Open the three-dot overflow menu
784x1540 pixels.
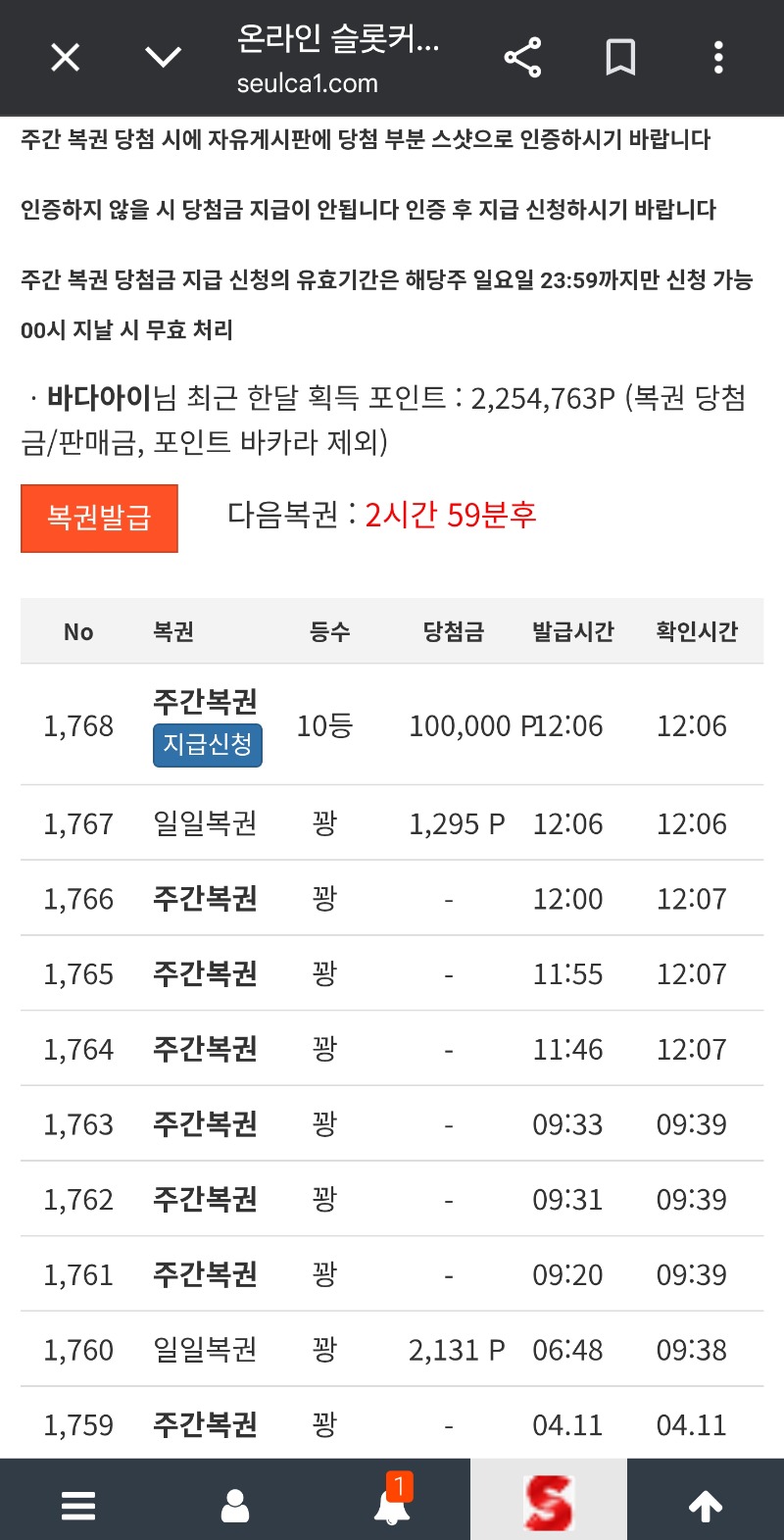[x=718, y=58]
